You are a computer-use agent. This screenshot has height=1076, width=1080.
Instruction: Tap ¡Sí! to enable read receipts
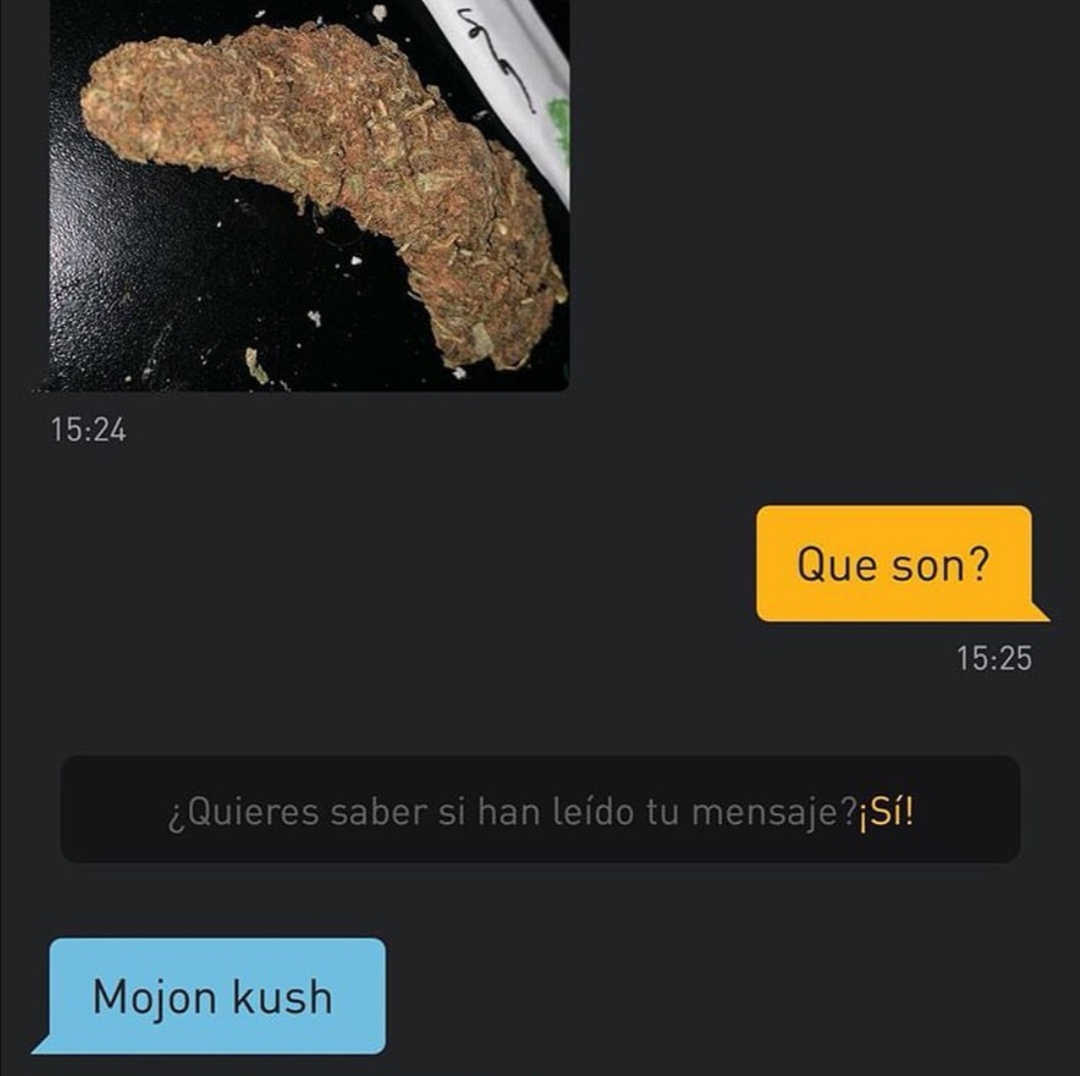point(886,812)
